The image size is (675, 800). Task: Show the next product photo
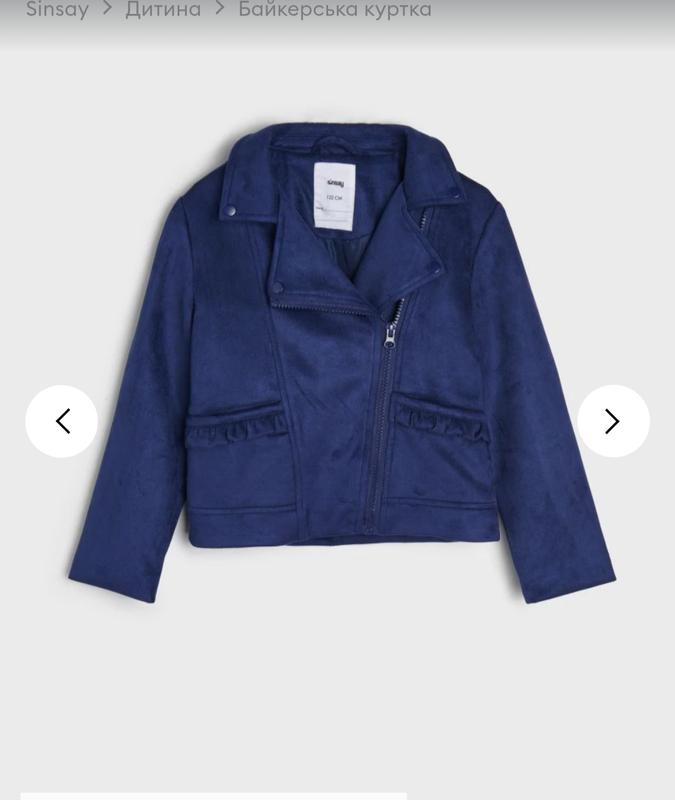click(613, 421)
